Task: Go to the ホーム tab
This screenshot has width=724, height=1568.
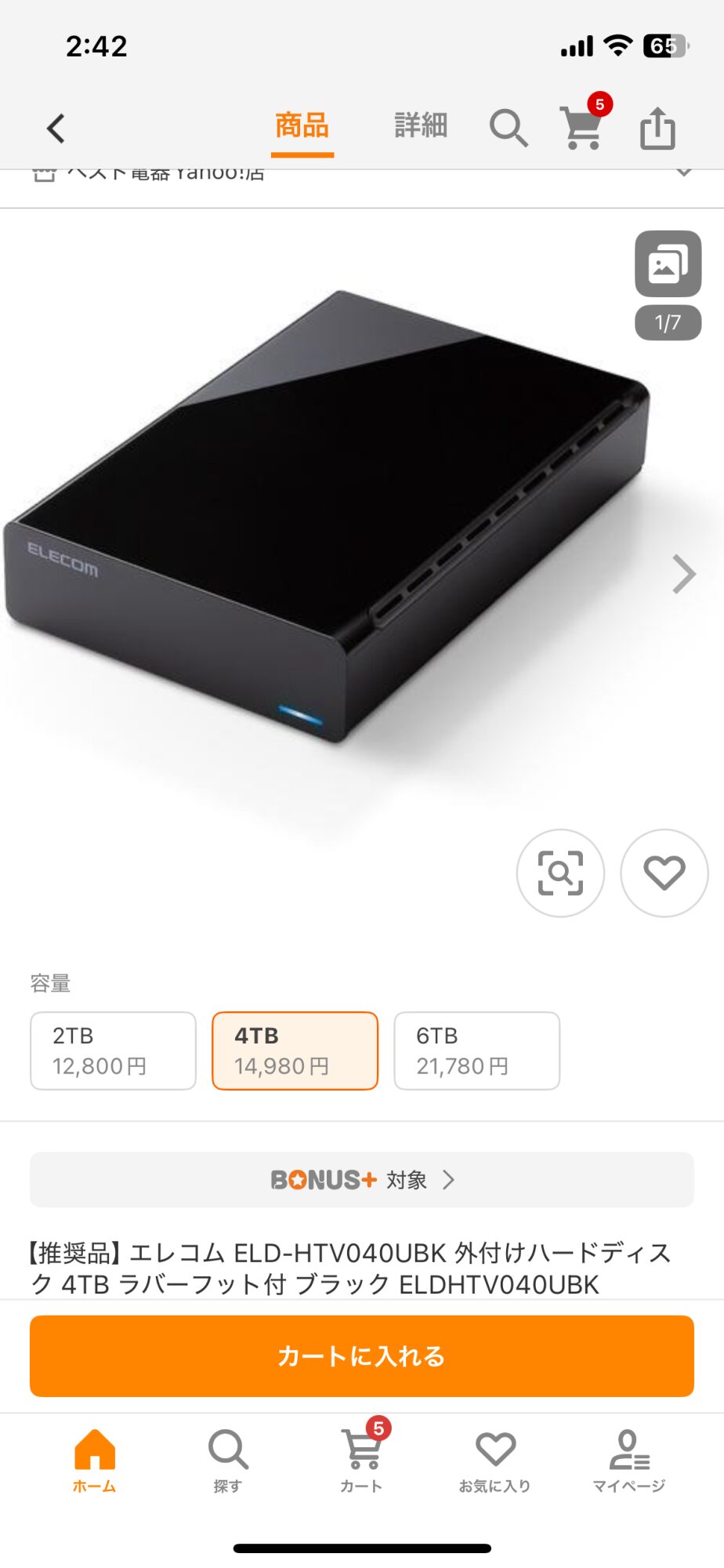Action: (x=94, y=1460)
